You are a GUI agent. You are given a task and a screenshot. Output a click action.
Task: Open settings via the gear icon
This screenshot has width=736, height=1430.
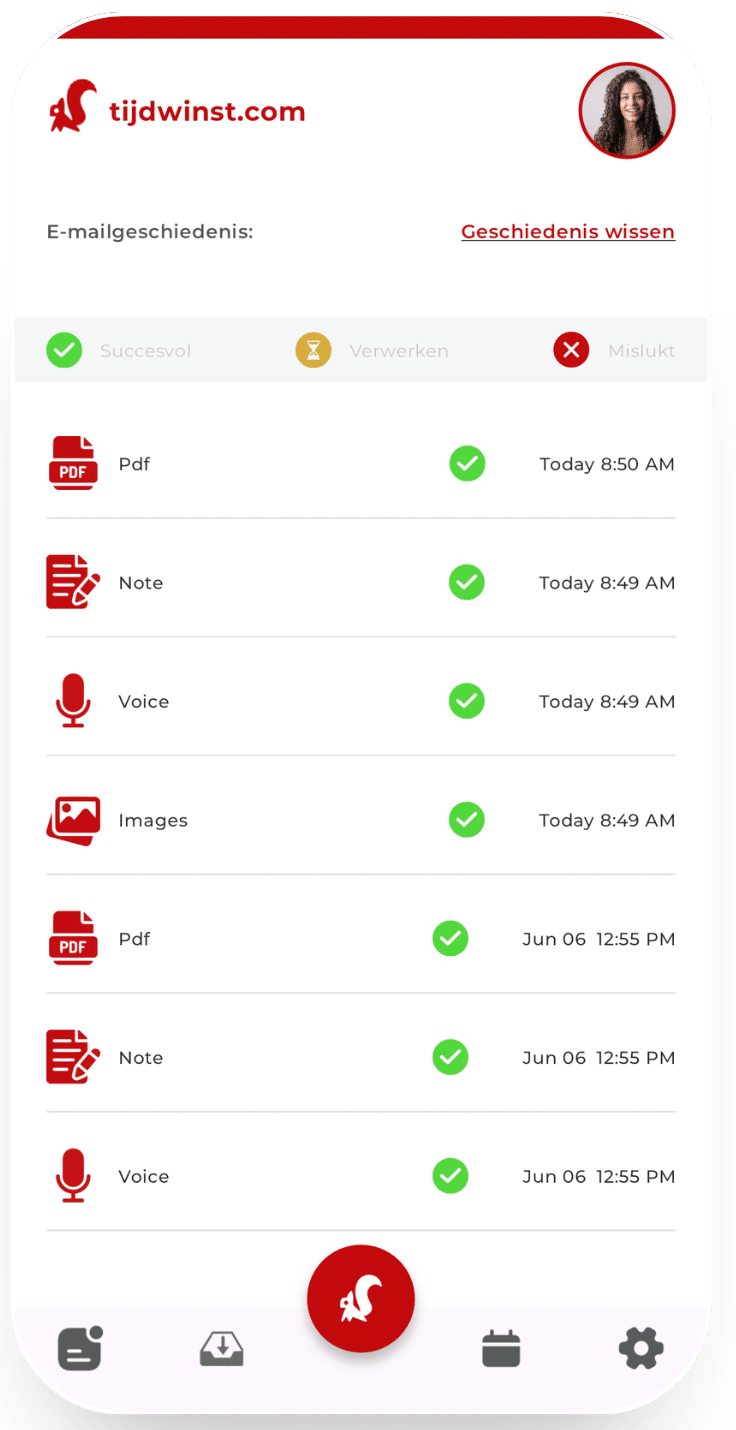coord(641,1348)
